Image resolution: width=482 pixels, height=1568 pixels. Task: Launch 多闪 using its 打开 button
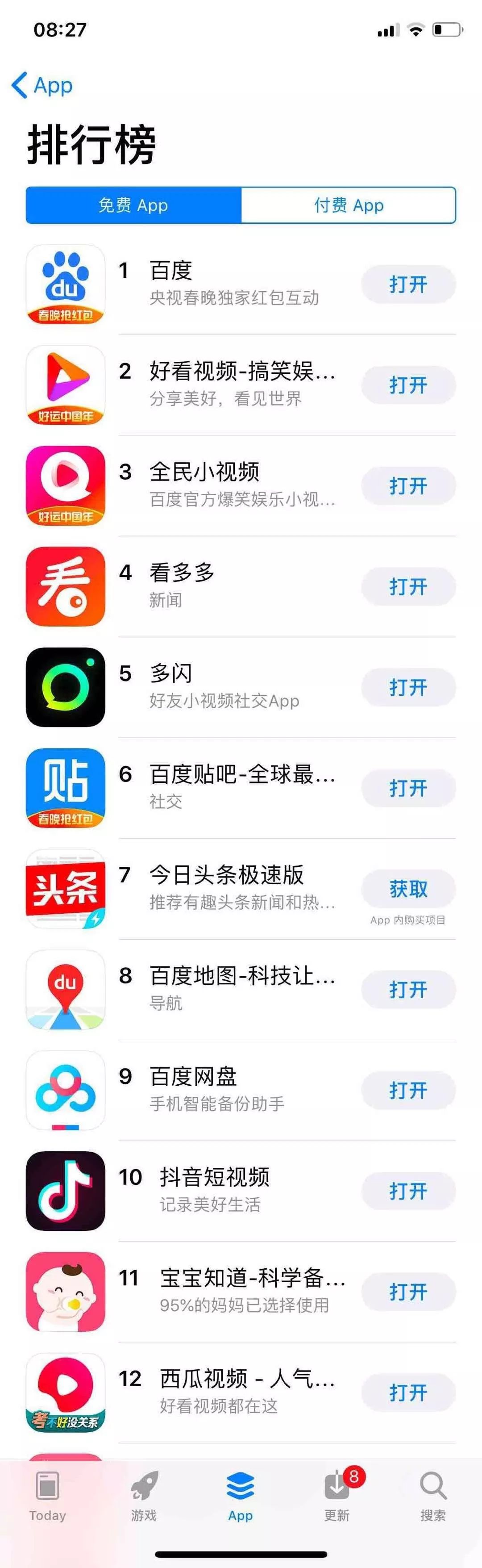(x=408, y=688)
